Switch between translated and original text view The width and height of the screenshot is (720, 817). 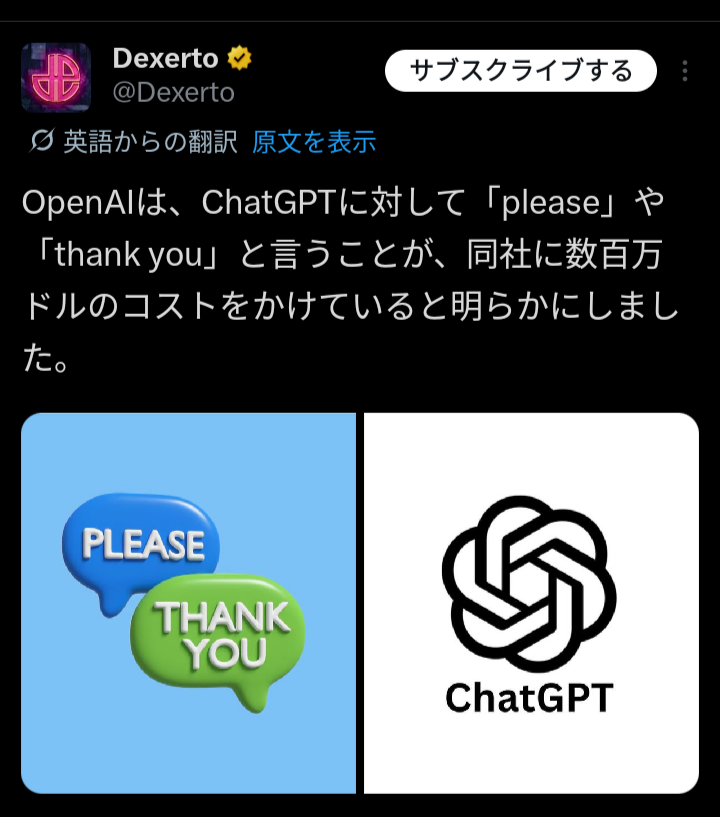point(312,143)
